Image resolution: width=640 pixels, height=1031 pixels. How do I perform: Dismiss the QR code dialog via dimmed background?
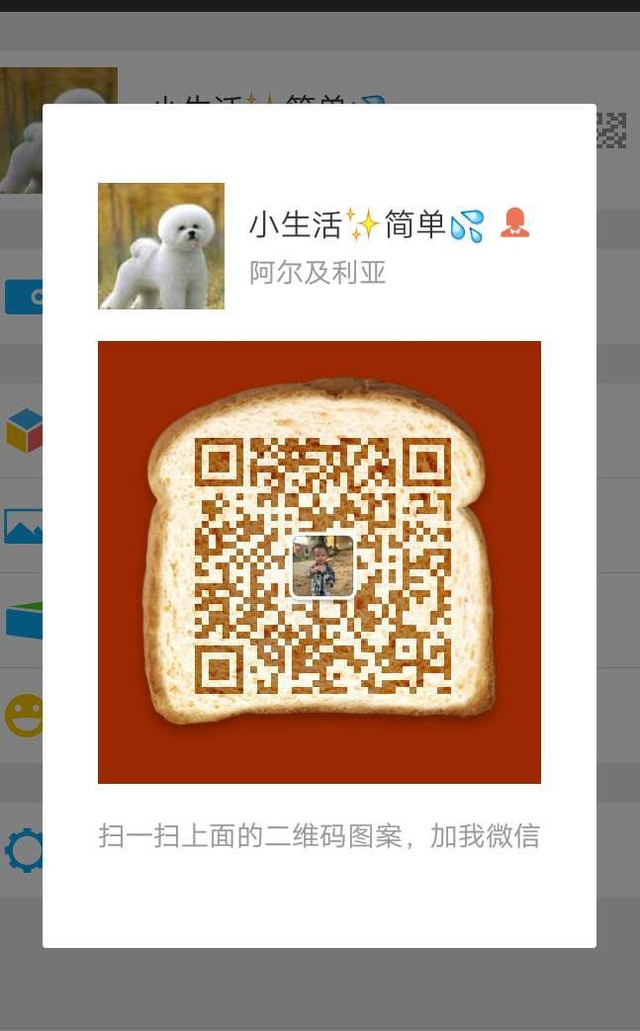coord(320,988)
